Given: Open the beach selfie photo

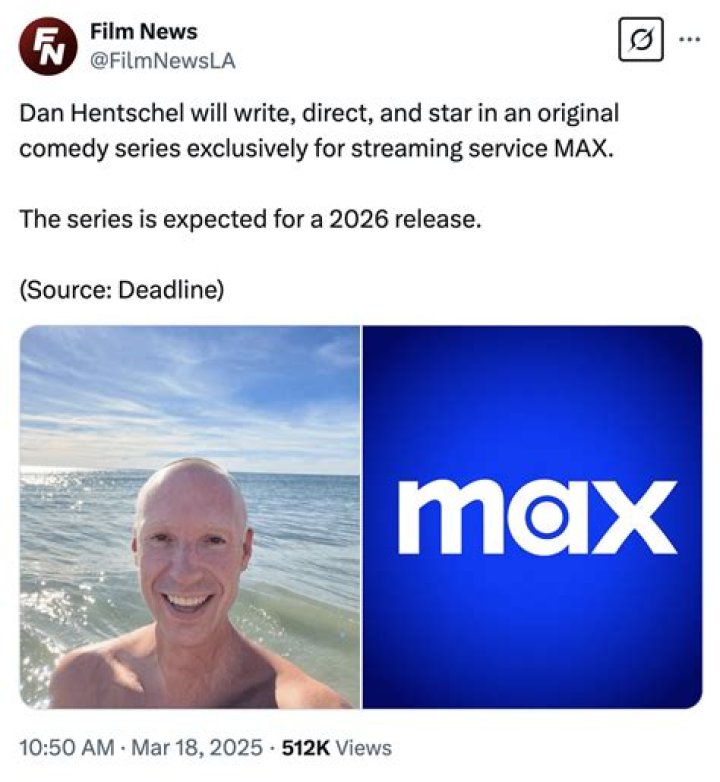Looking at the screenshot, I should 190,516.
